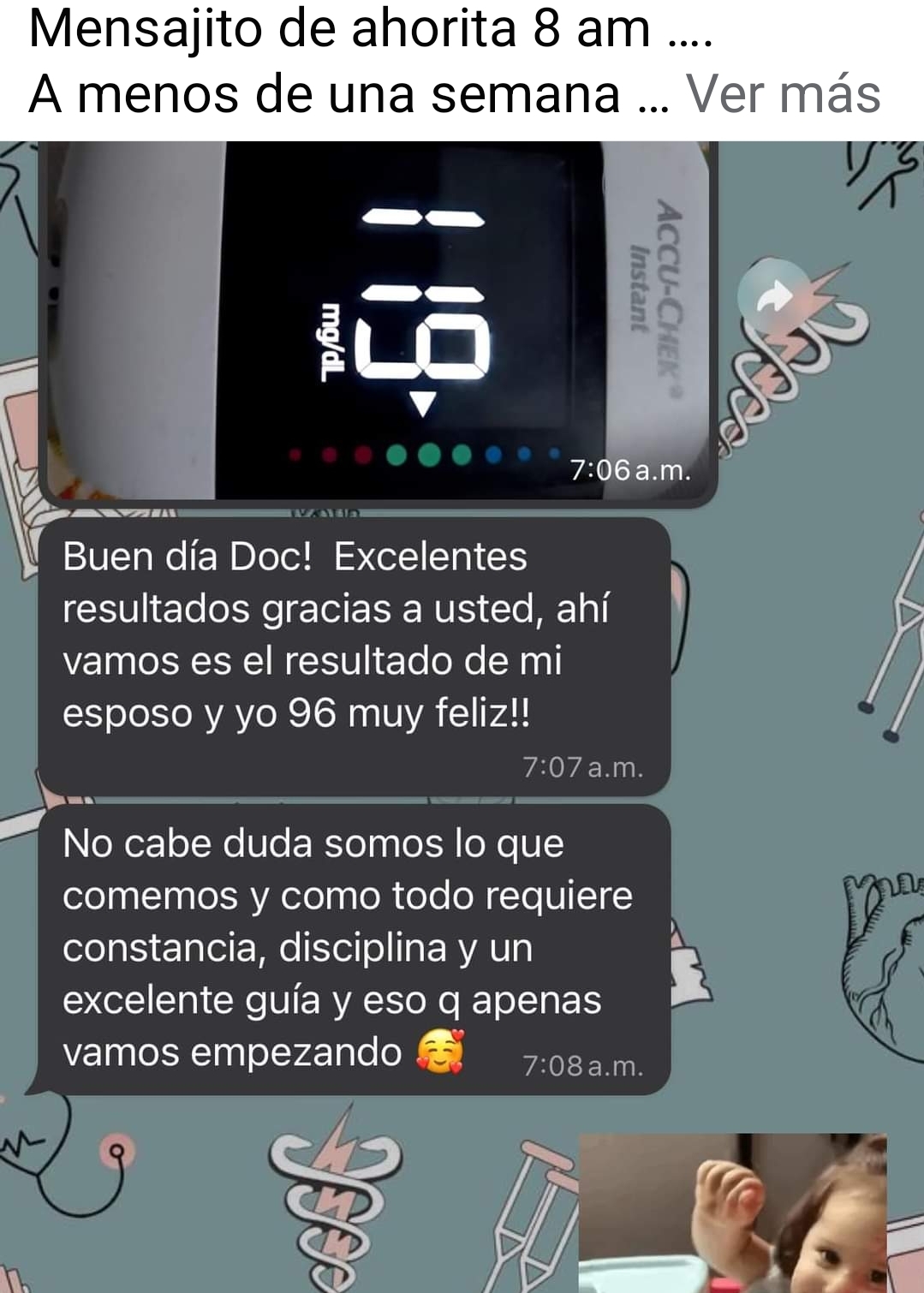Expand the caption with Ver más
Screen dimensions: 924x1293
[x=783, y=93]
